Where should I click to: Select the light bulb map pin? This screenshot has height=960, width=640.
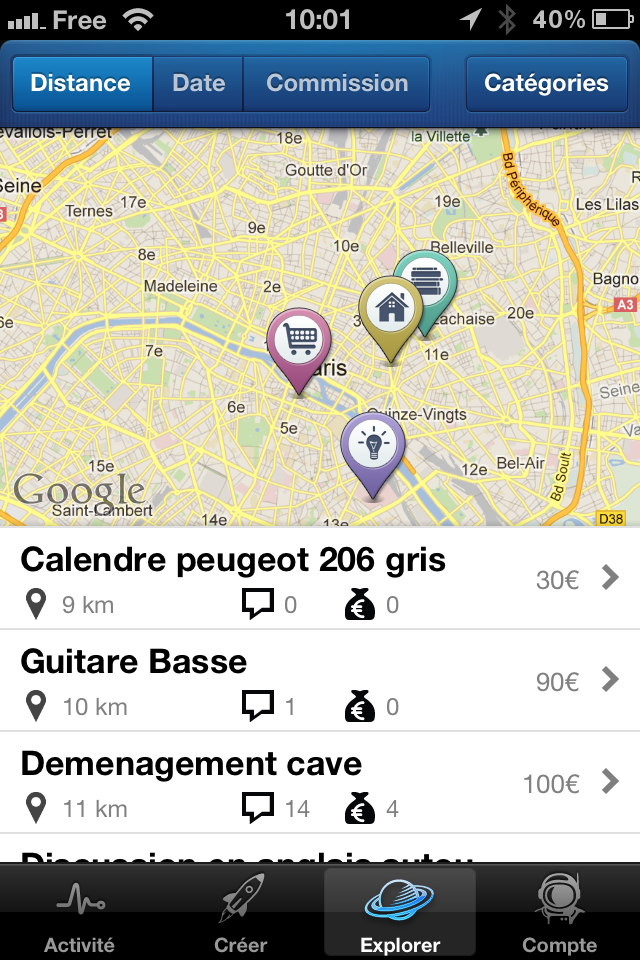(373, 445)
